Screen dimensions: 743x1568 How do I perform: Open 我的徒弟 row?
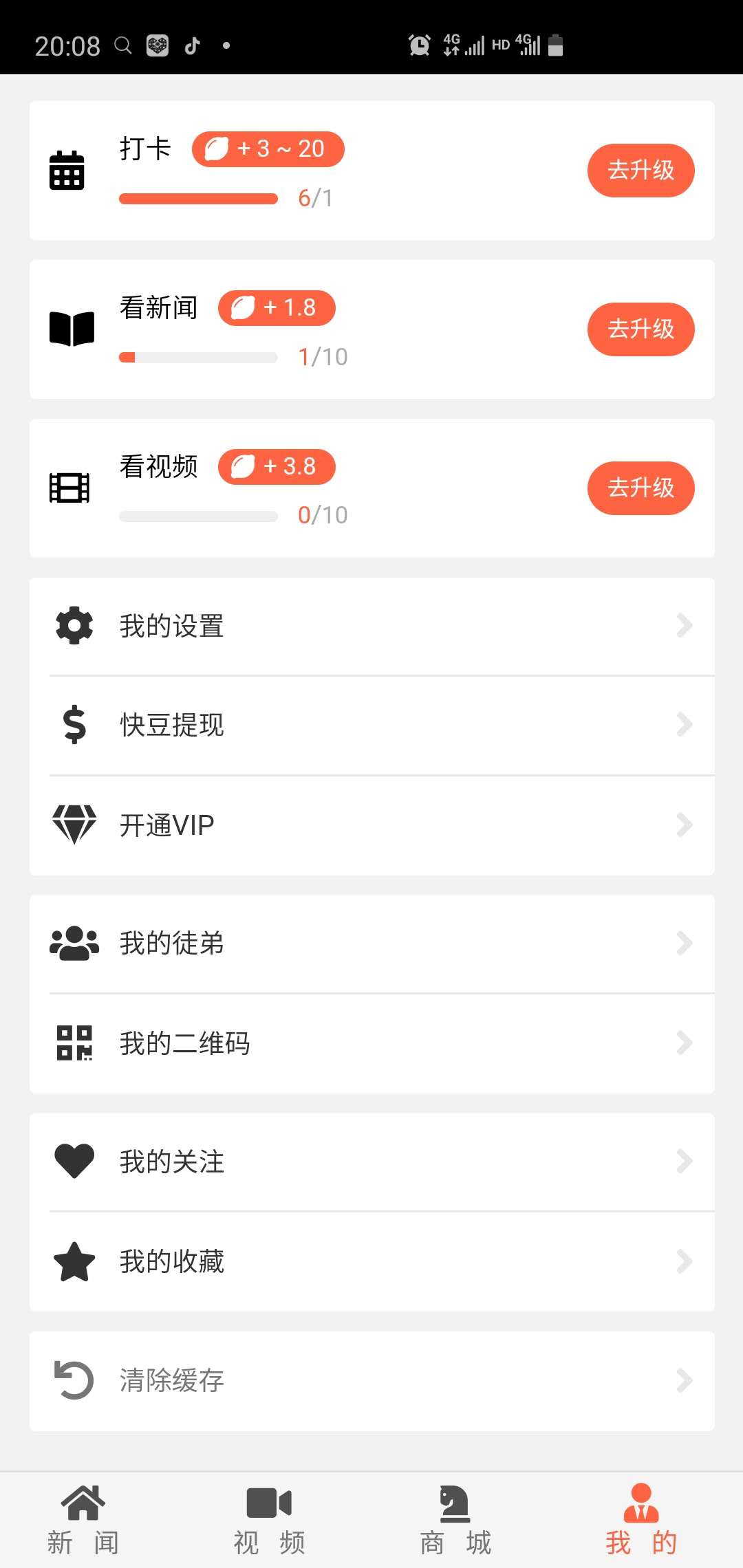(372, 944)
